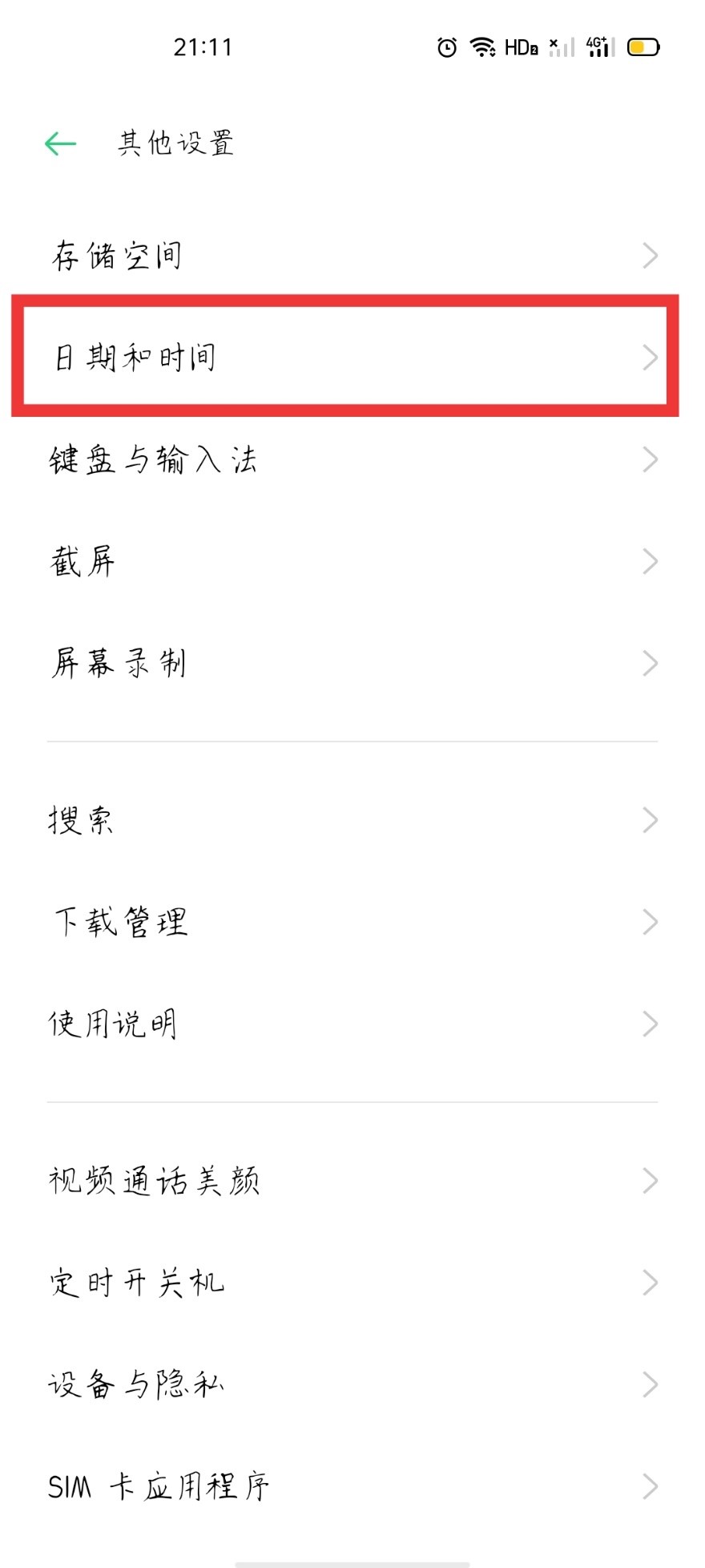Open 屏幕录制 settings
The width and height of the screenshot is (705, 1568).
click(352, 663)
